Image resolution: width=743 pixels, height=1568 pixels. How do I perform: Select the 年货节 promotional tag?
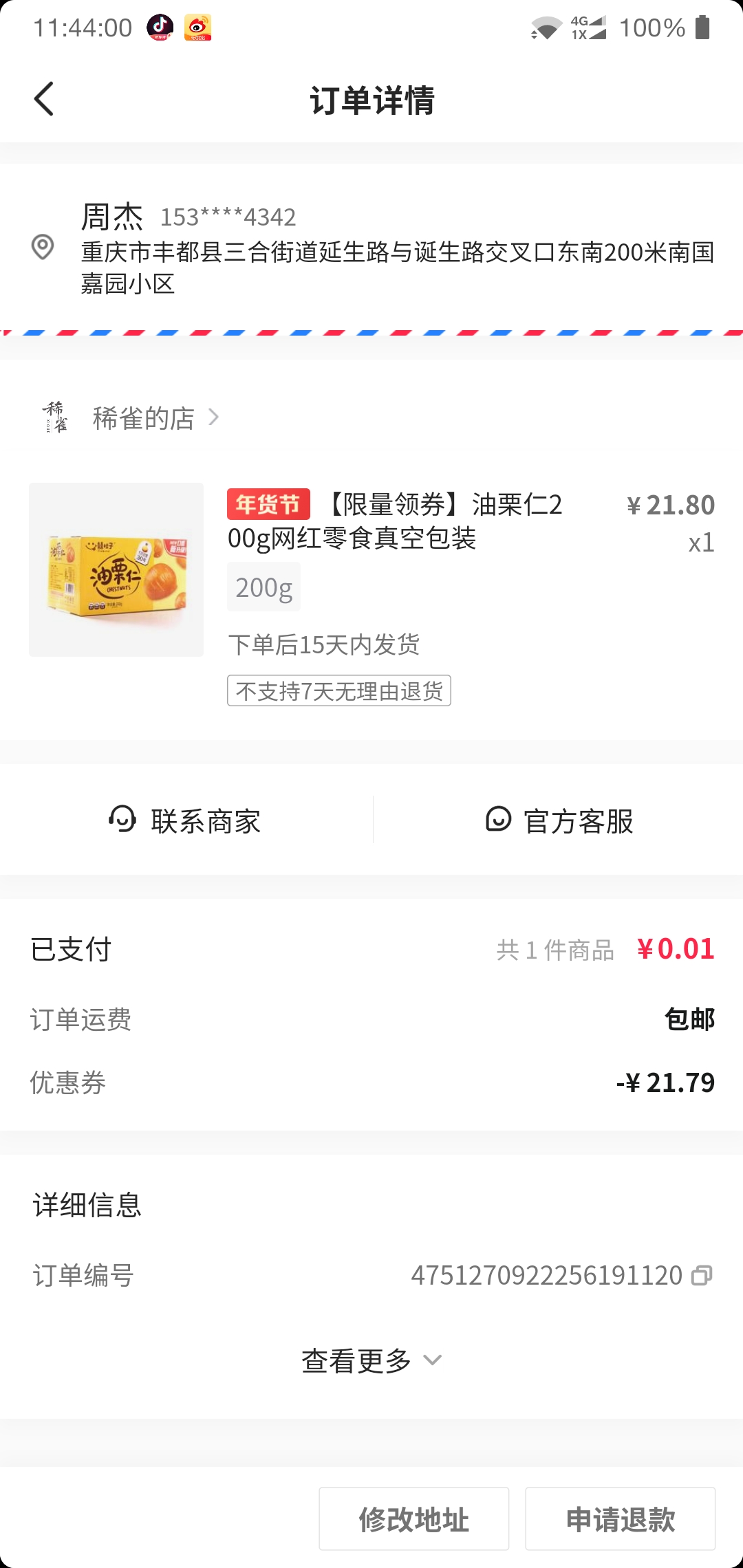coord(268,505)
